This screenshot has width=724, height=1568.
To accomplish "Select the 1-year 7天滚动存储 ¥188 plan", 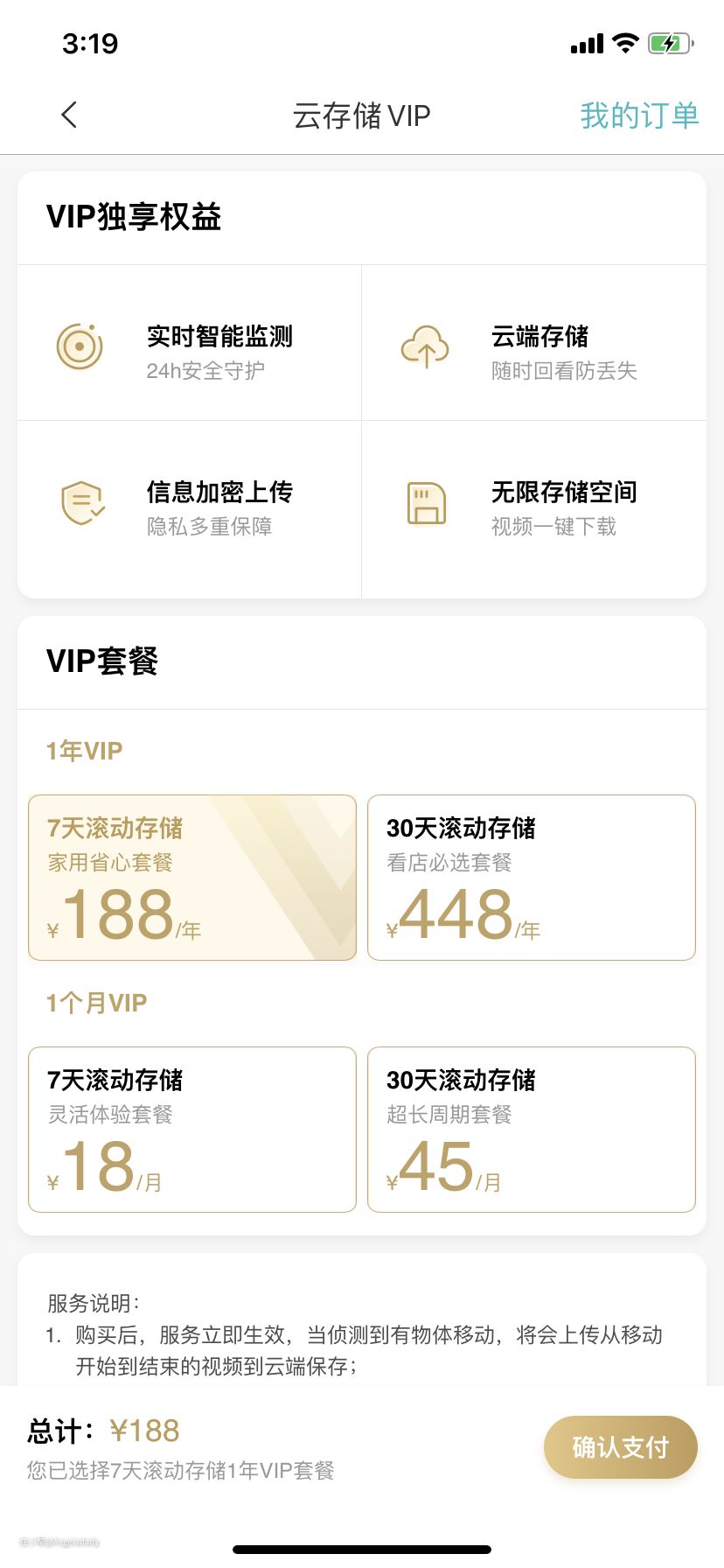I will click(192, 878).
